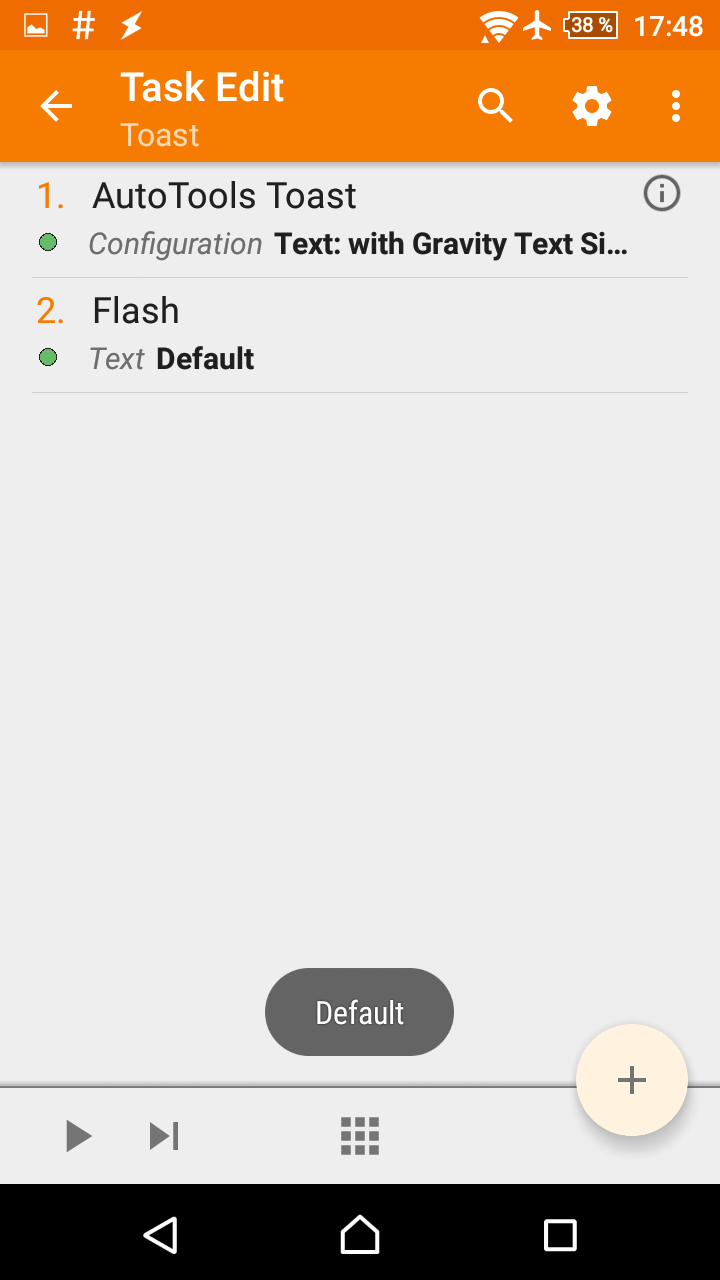720x1280 pixels.
Task: Open the overflow menu
Action: coord(676,106)
